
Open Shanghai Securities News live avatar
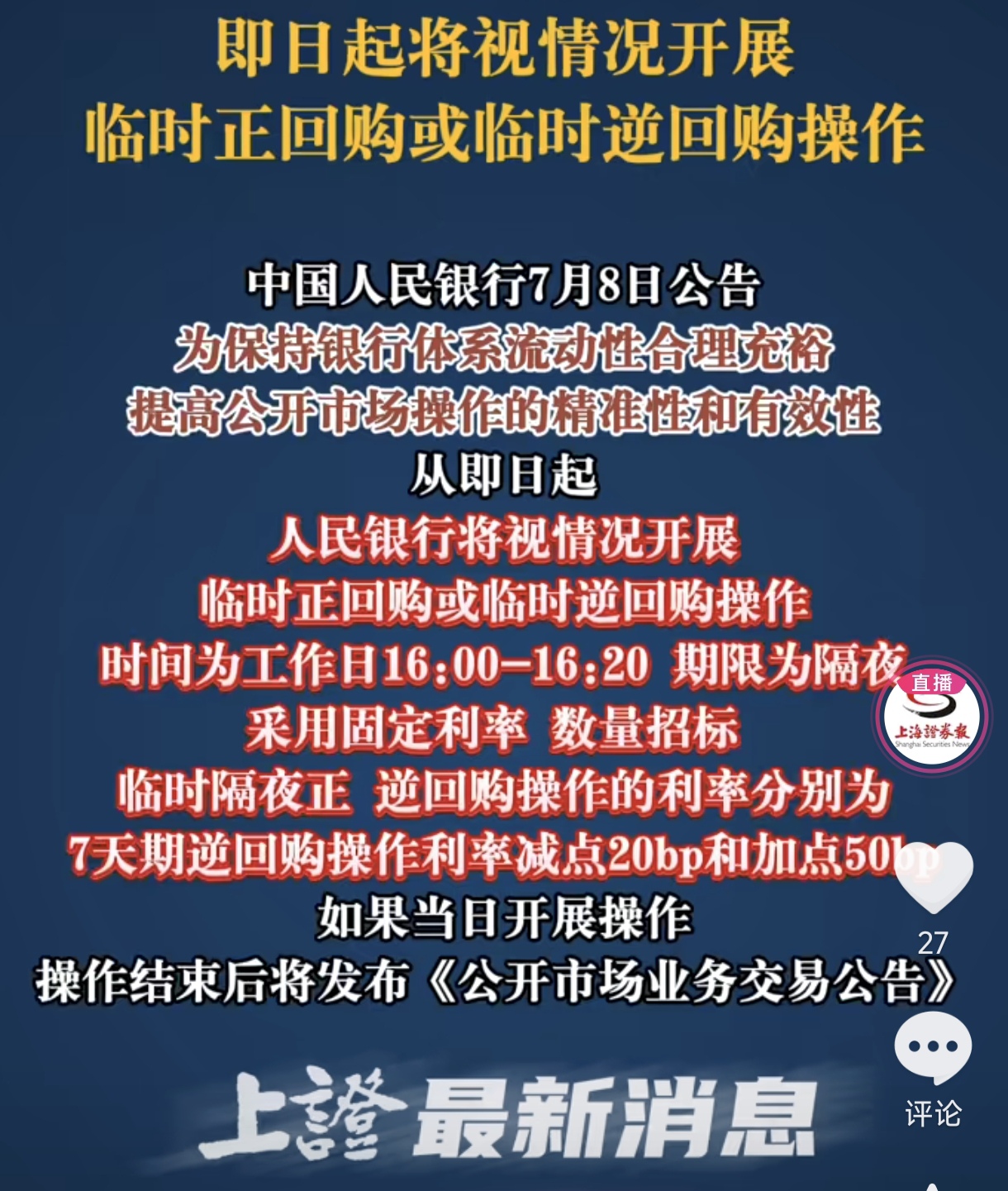pos(932,717)
